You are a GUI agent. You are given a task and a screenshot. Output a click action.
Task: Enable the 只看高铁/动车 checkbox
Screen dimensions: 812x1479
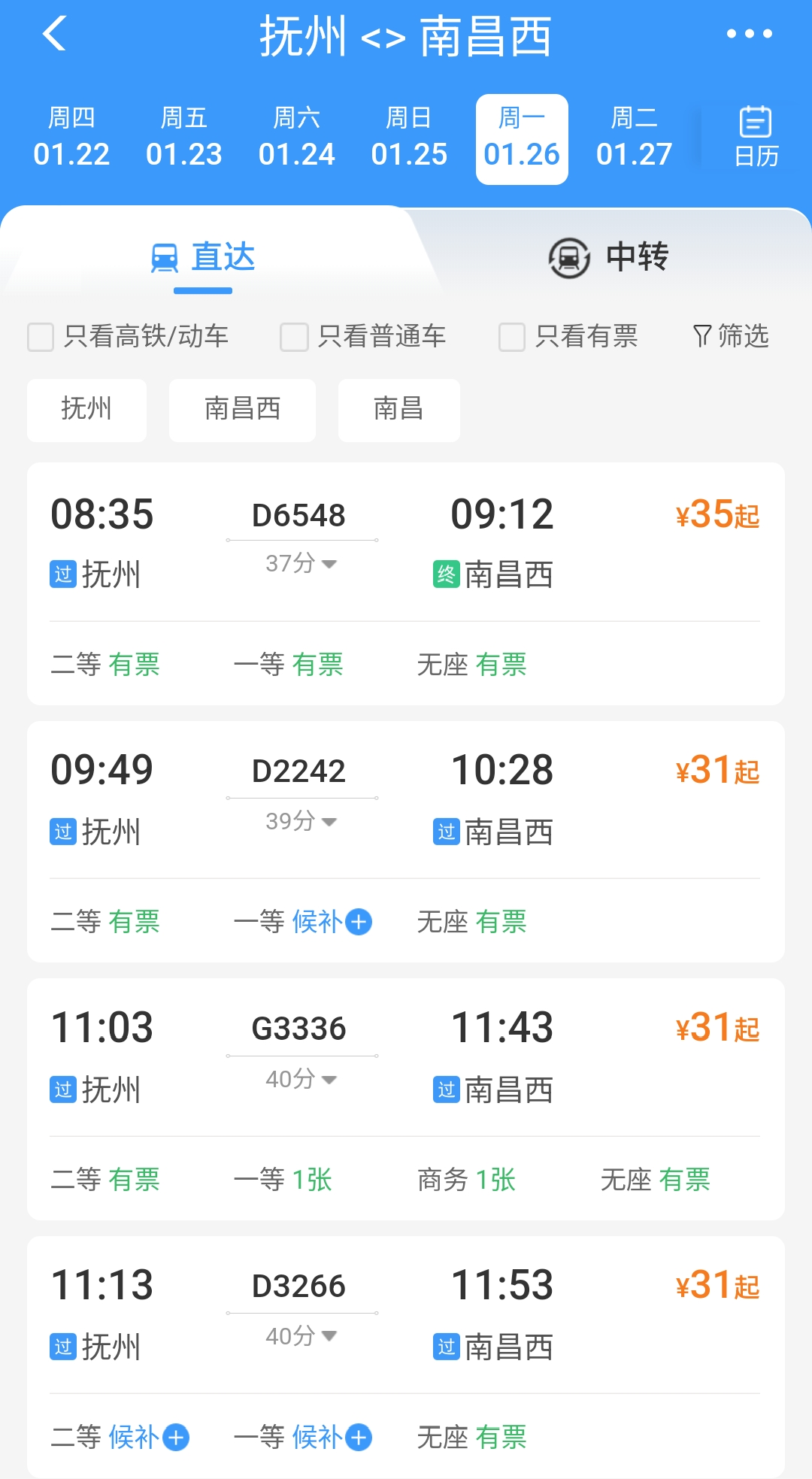pyautogui.click(x=40, y=338)
